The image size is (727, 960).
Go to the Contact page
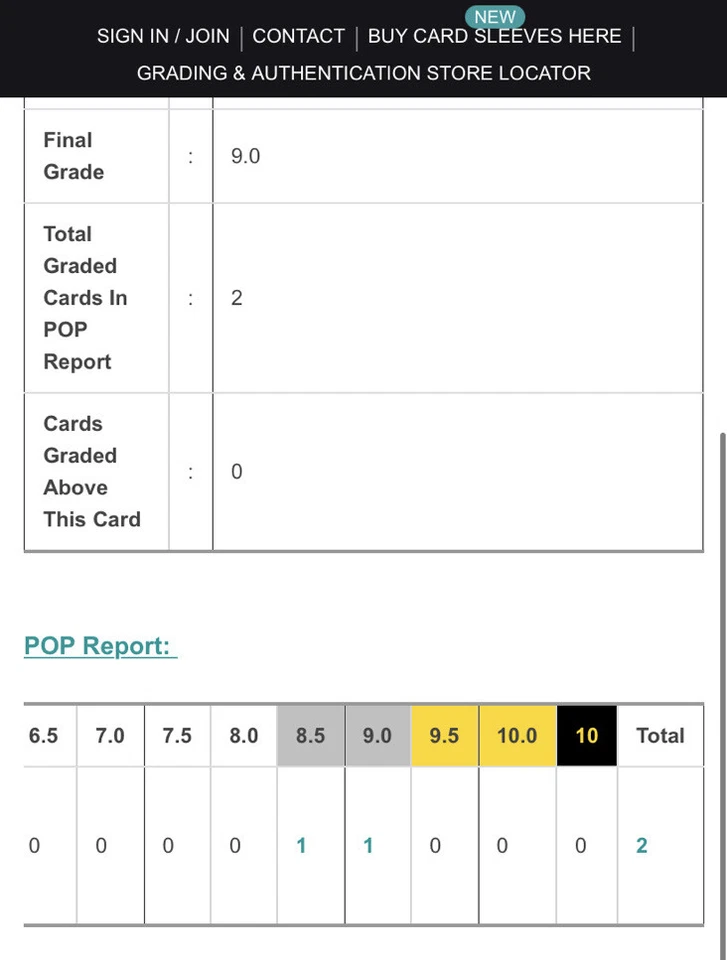pyautogui.click(x=298, y=36)
